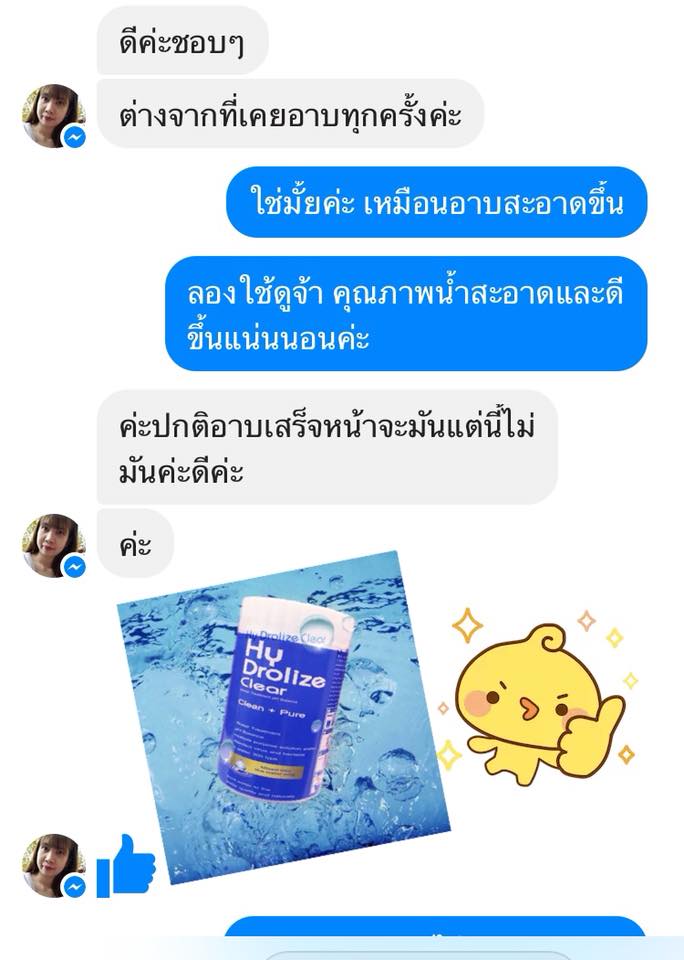Open the avatar beside the thumbs-up like
This screenshot has height=960, width=684.
click(x=53, y=866)
